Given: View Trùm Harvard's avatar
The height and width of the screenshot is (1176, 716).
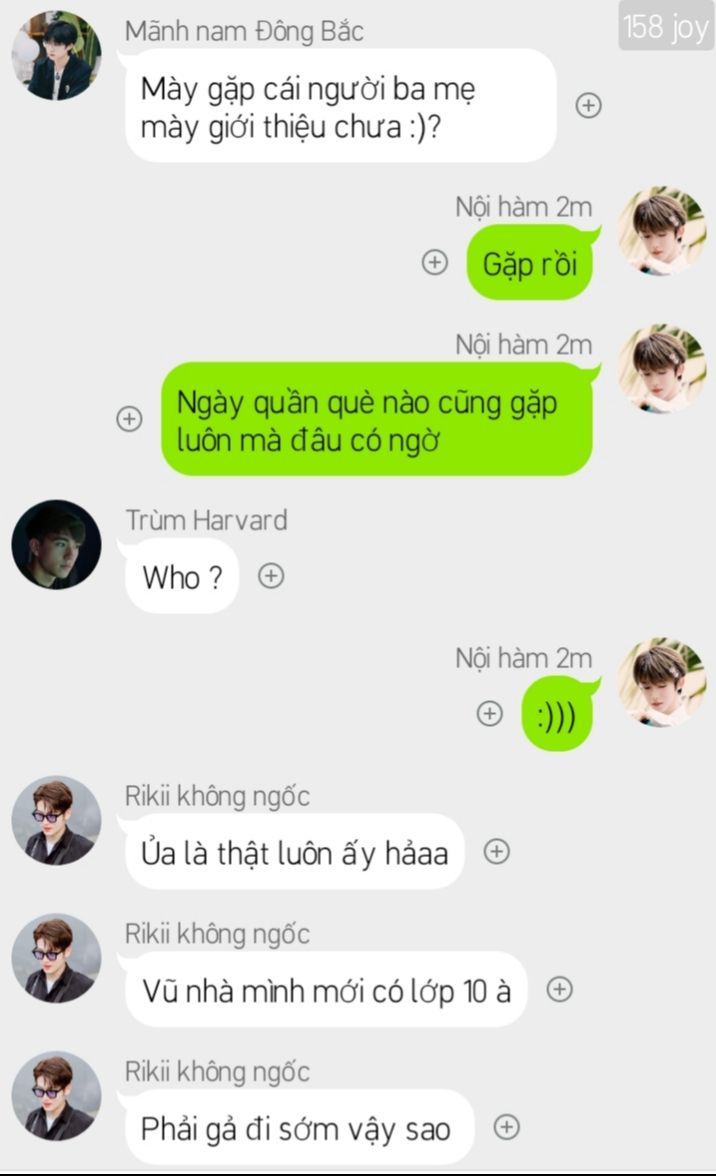Looking at the screenshot, I should [56, 545].
